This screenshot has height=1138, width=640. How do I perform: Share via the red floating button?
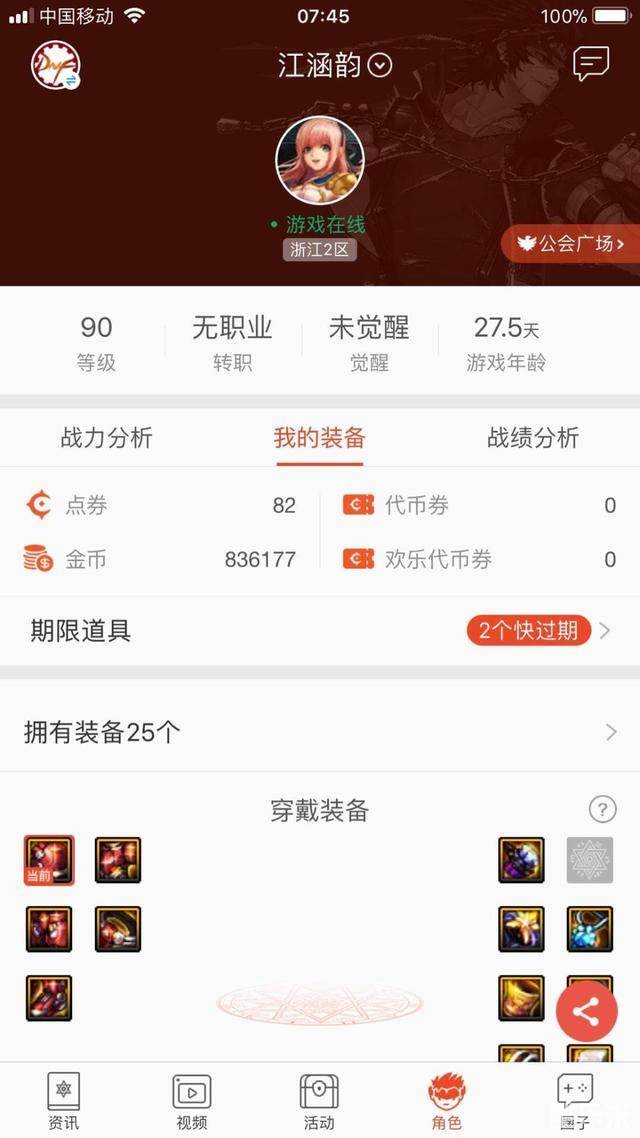(586, 1013)
